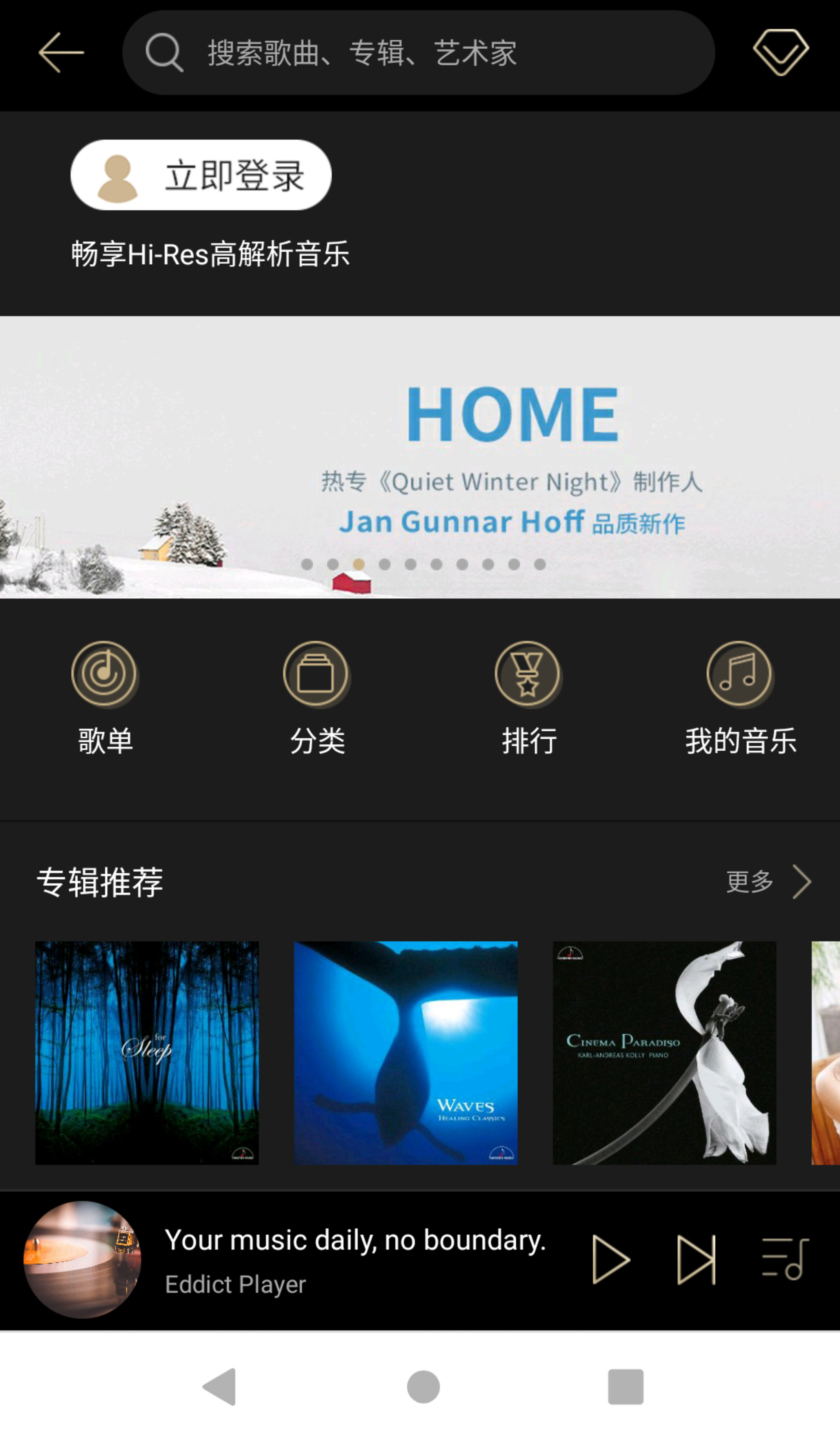840x1443 pixels.
Task: Skip to the next track
Action: click(696, 1260)
